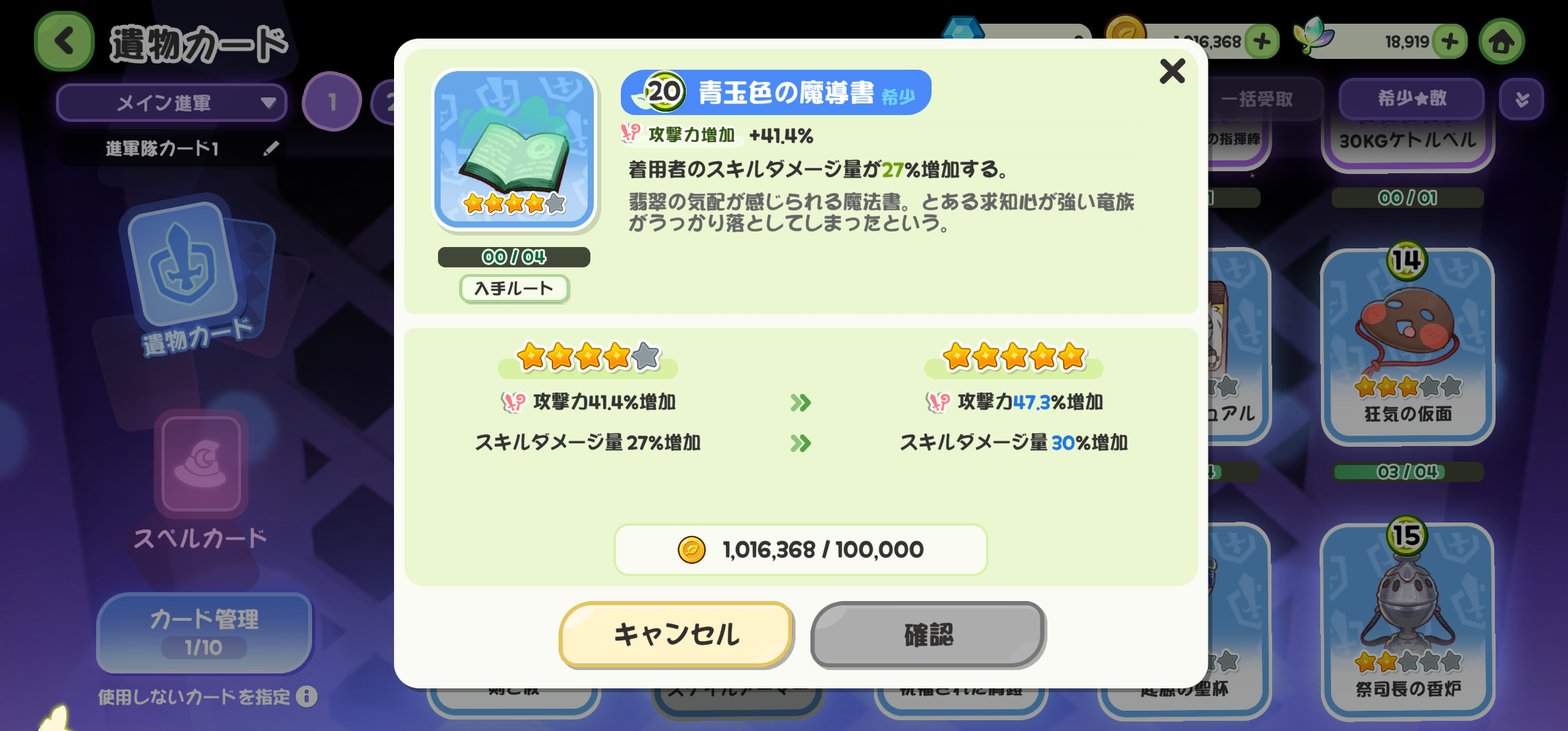Change the 希少★数 sort option
This screenshot has height=731, width=1568.
click(x=1412, y=99)
